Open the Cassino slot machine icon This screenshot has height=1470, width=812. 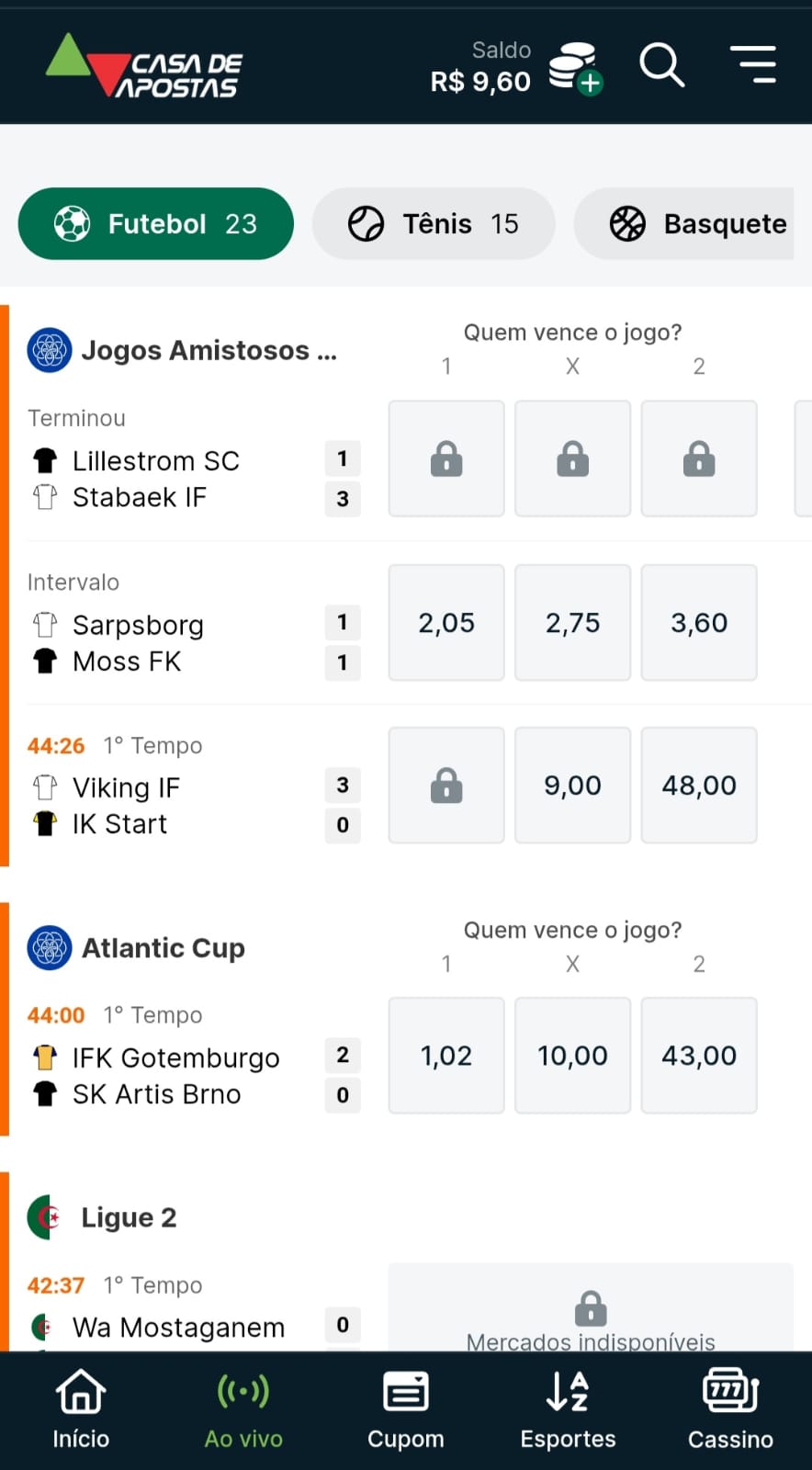(729, 1390)
